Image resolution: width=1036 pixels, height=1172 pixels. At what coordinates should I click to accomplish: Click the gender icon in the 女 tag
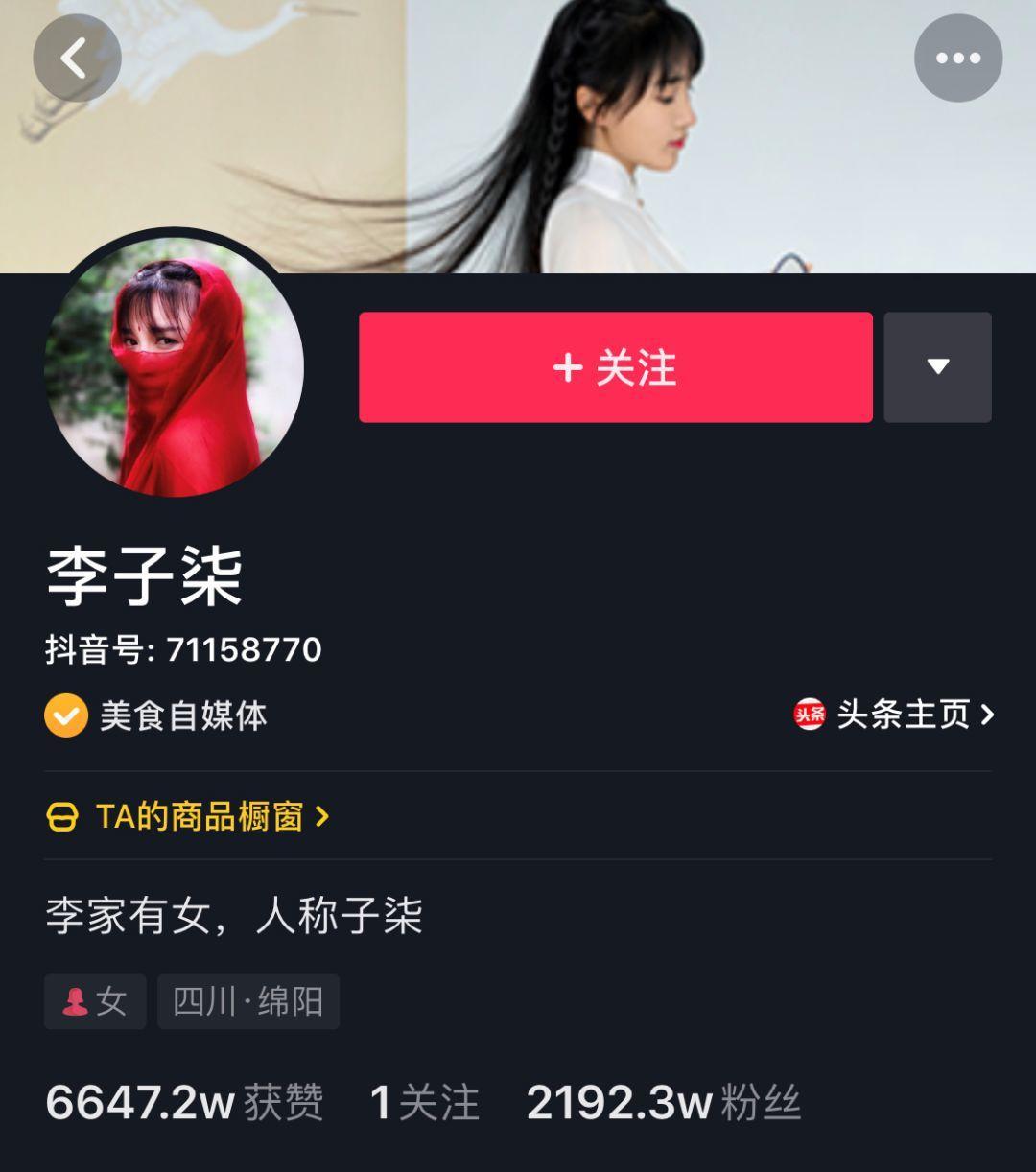[77, 1000]
